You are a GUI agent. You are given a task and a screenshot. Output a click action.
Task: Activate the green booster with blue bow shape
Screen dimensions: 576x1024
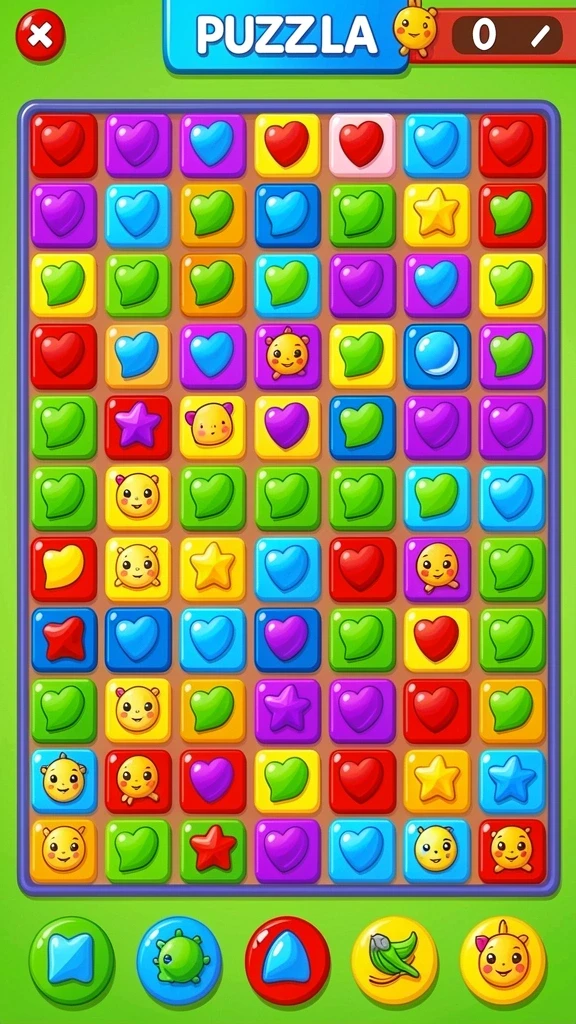(x=71, y=961)
